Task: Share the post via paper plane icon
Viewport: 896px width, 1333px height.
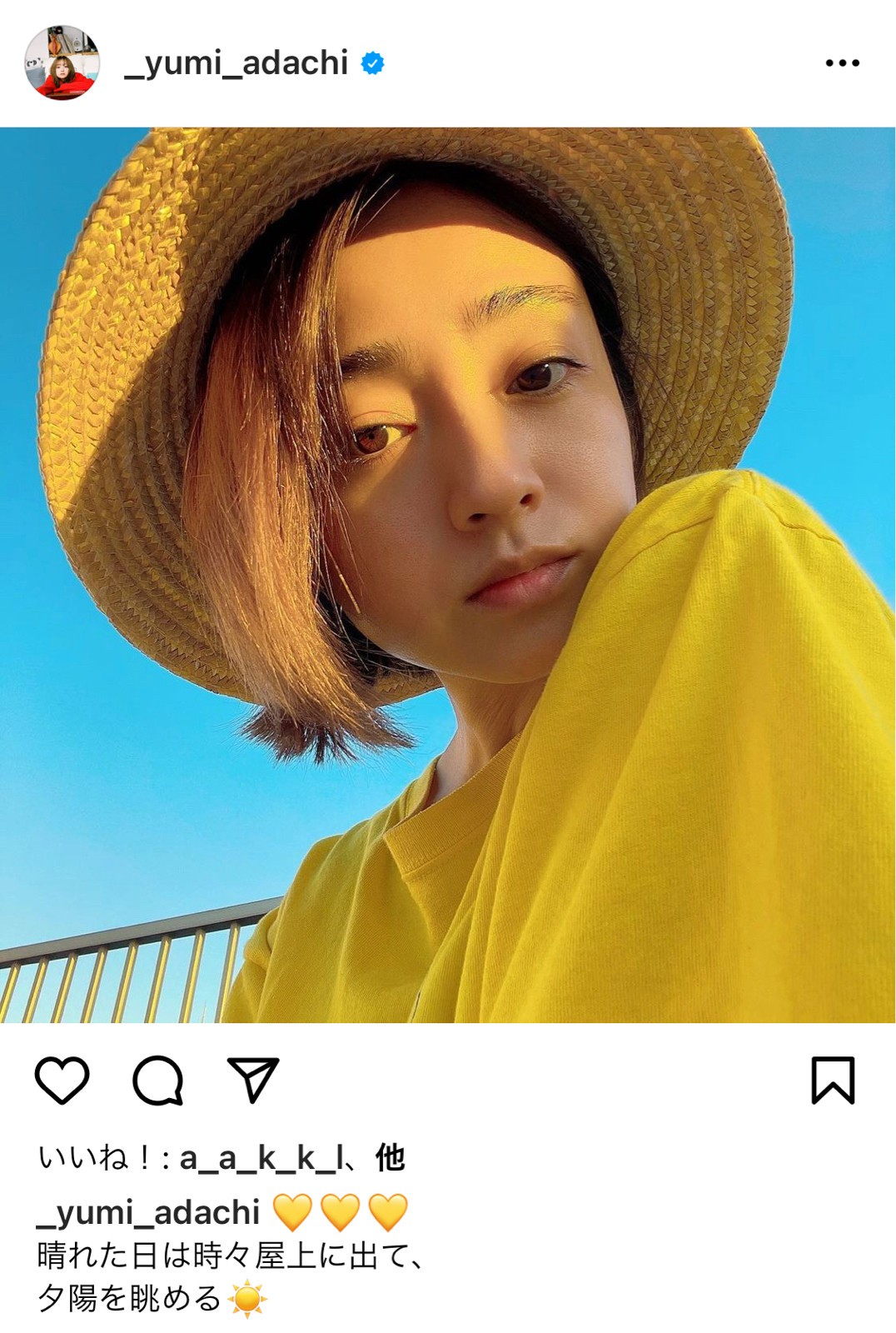Action: click(252, 1081)
